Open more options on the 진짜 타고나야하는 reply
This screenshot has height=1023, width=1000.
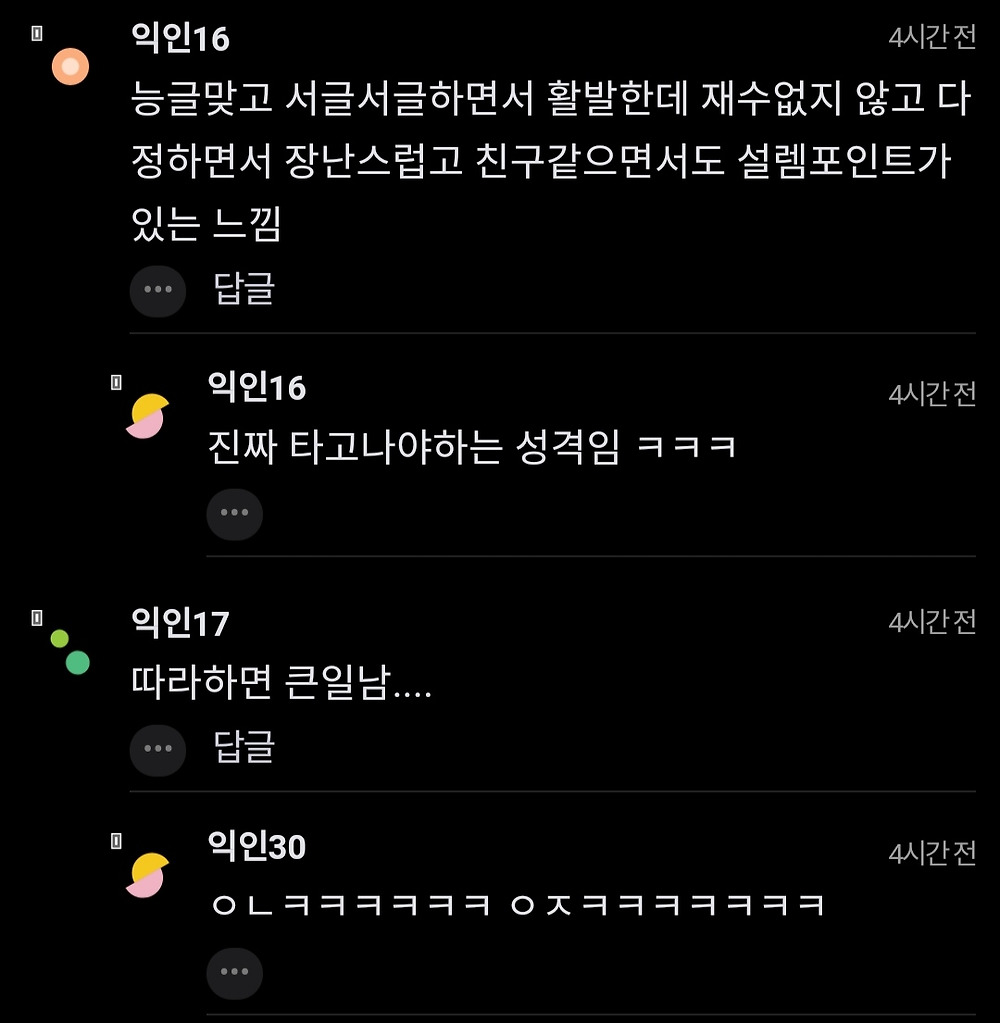click(234, 514)
